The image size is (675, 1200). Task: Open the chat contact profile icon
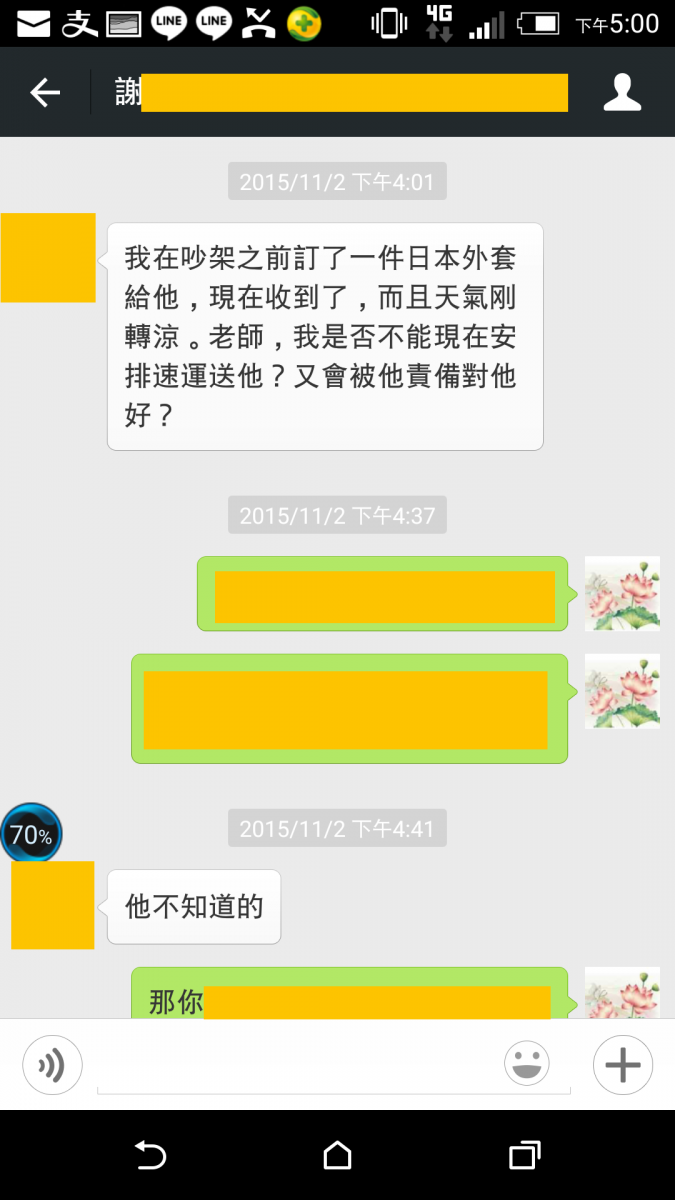[x=622, y=93]
